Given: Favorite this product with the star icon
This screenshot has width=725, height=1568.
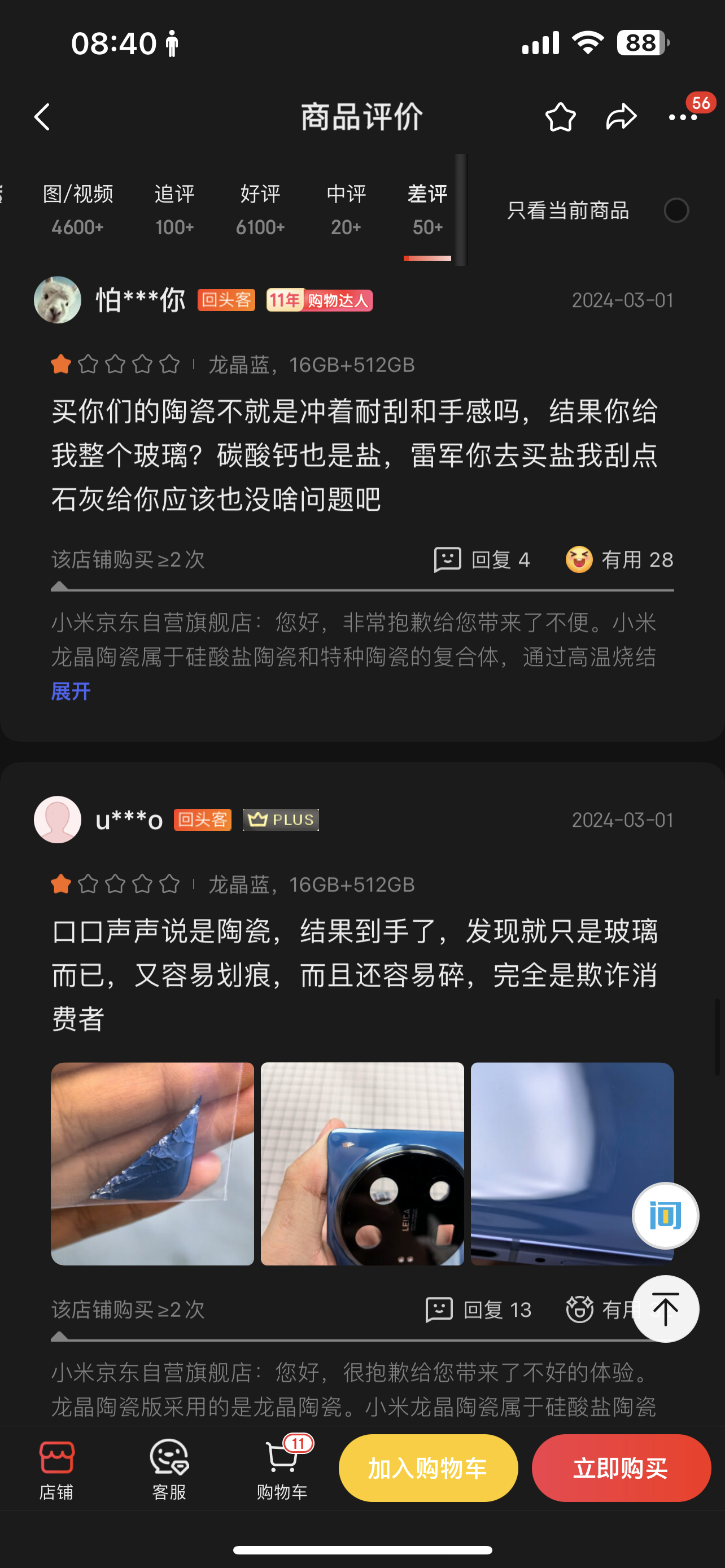Looking at the screenshot, I should [x=560, y=117].
